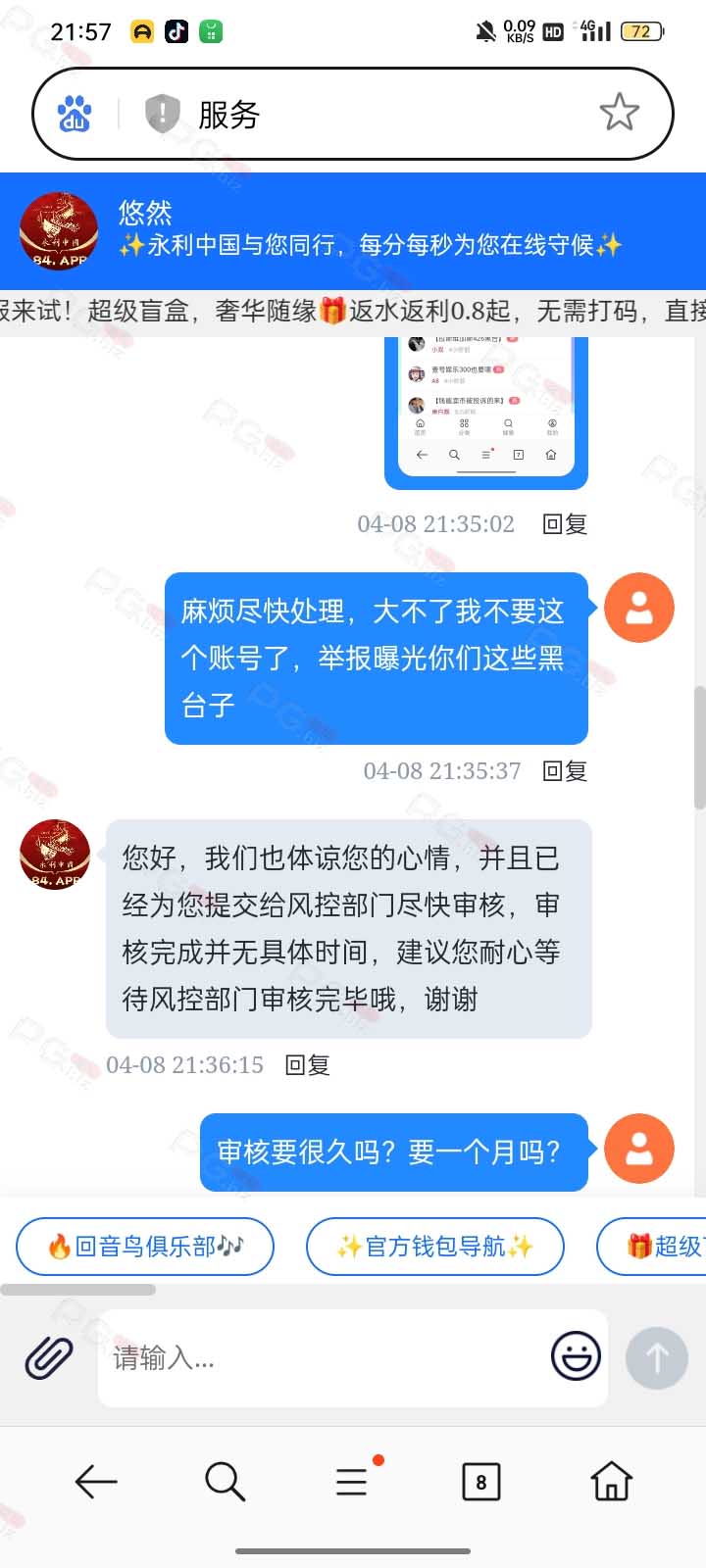This screenshot has height=1568, width=706.
Task: Tap the 超级 gift chip
Action: 653,1247
